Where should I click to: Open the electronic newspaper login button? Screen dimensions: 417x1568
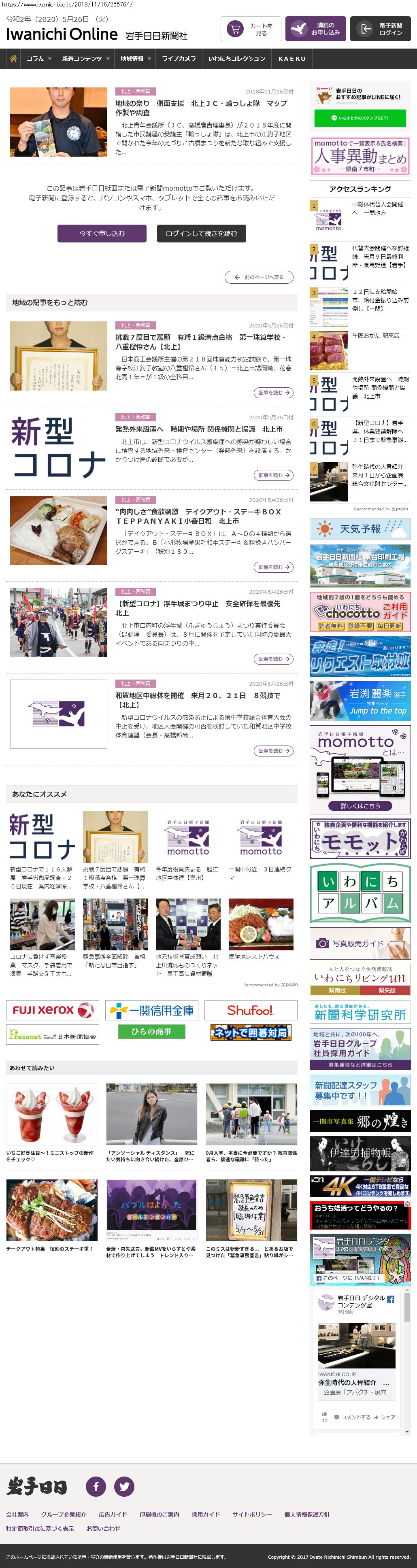tap(380, 29)
